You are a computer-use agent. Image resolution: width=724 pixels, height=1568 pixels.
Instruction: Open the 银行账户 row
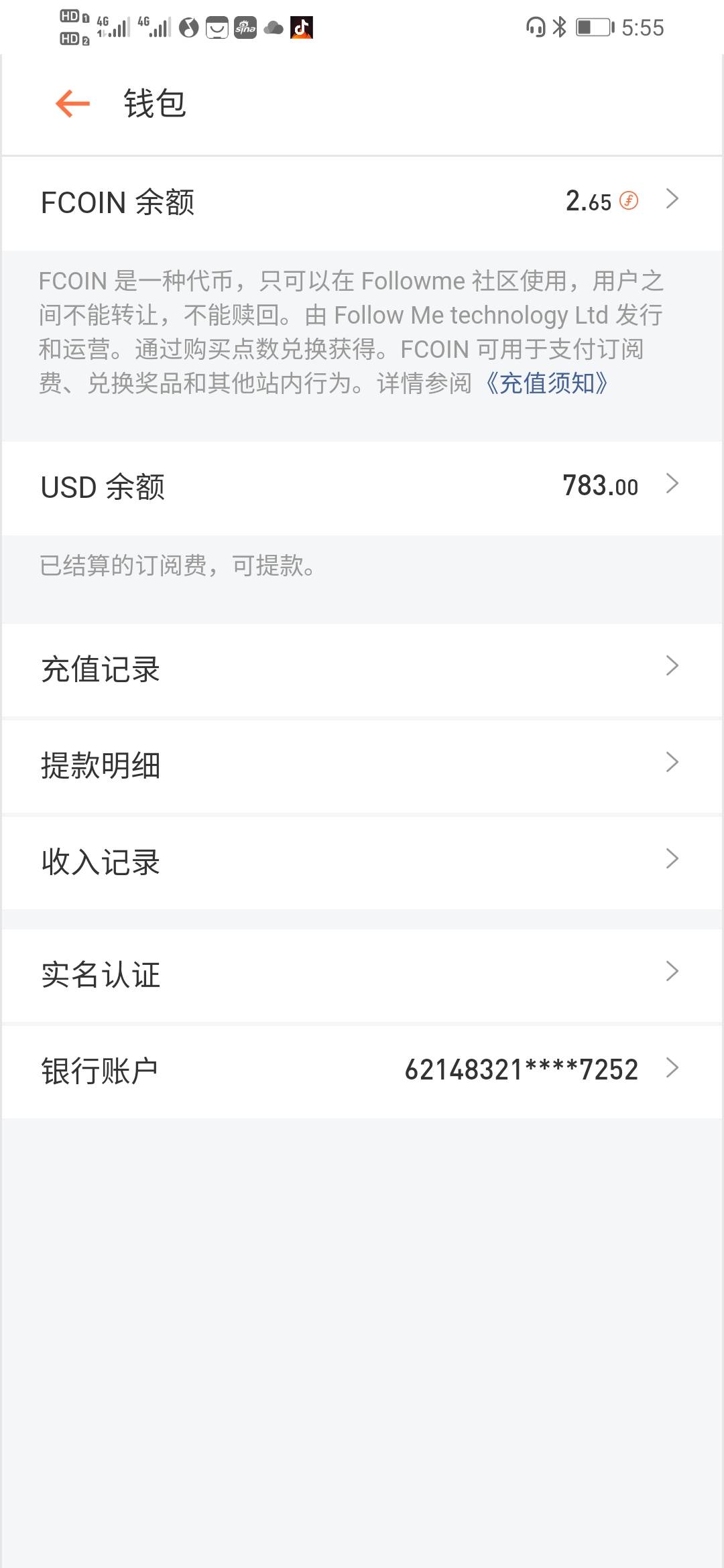coord(362,1071)
